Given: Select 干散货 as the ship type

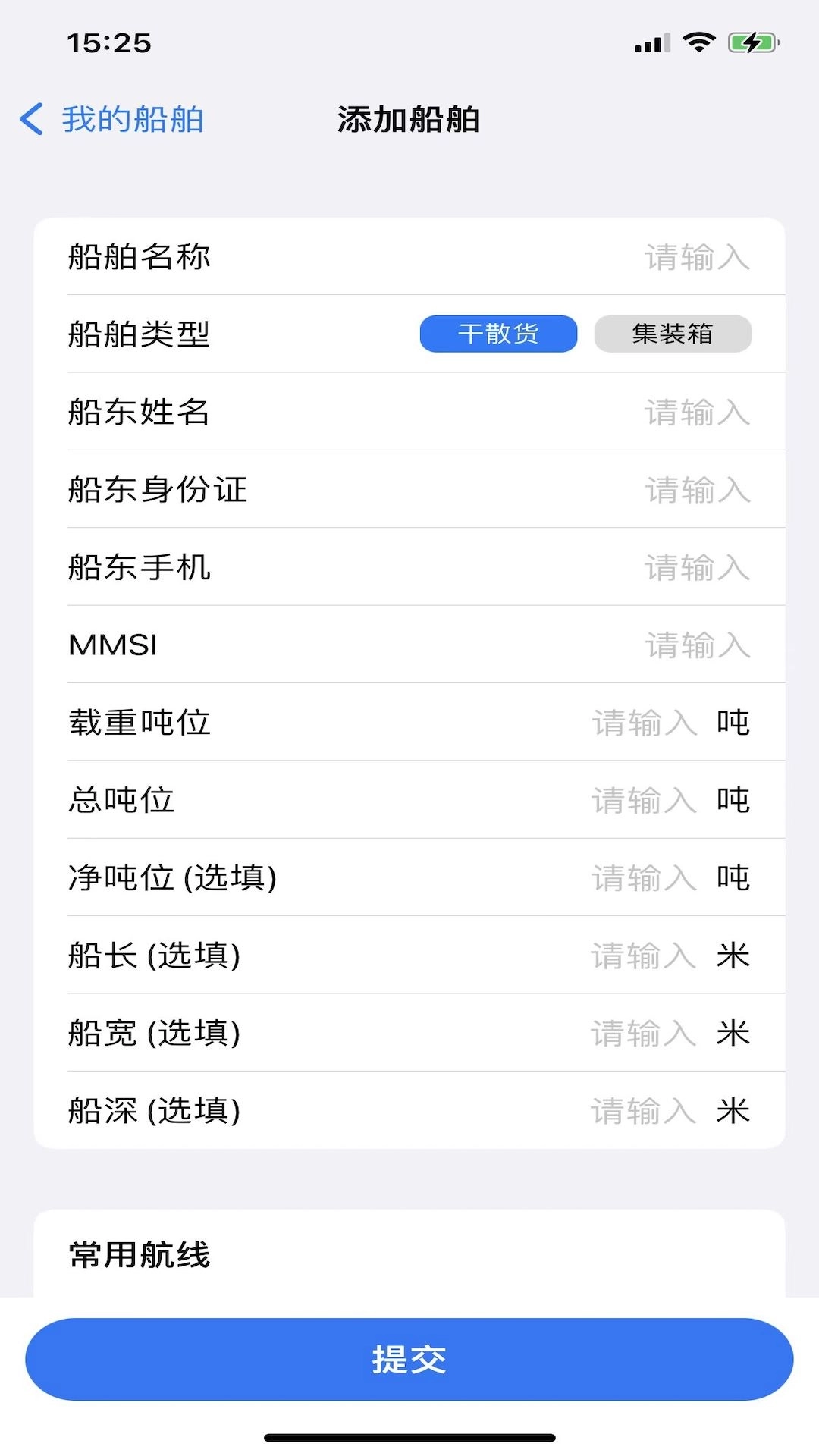Looking at the screenshot, I should (498, 333).
